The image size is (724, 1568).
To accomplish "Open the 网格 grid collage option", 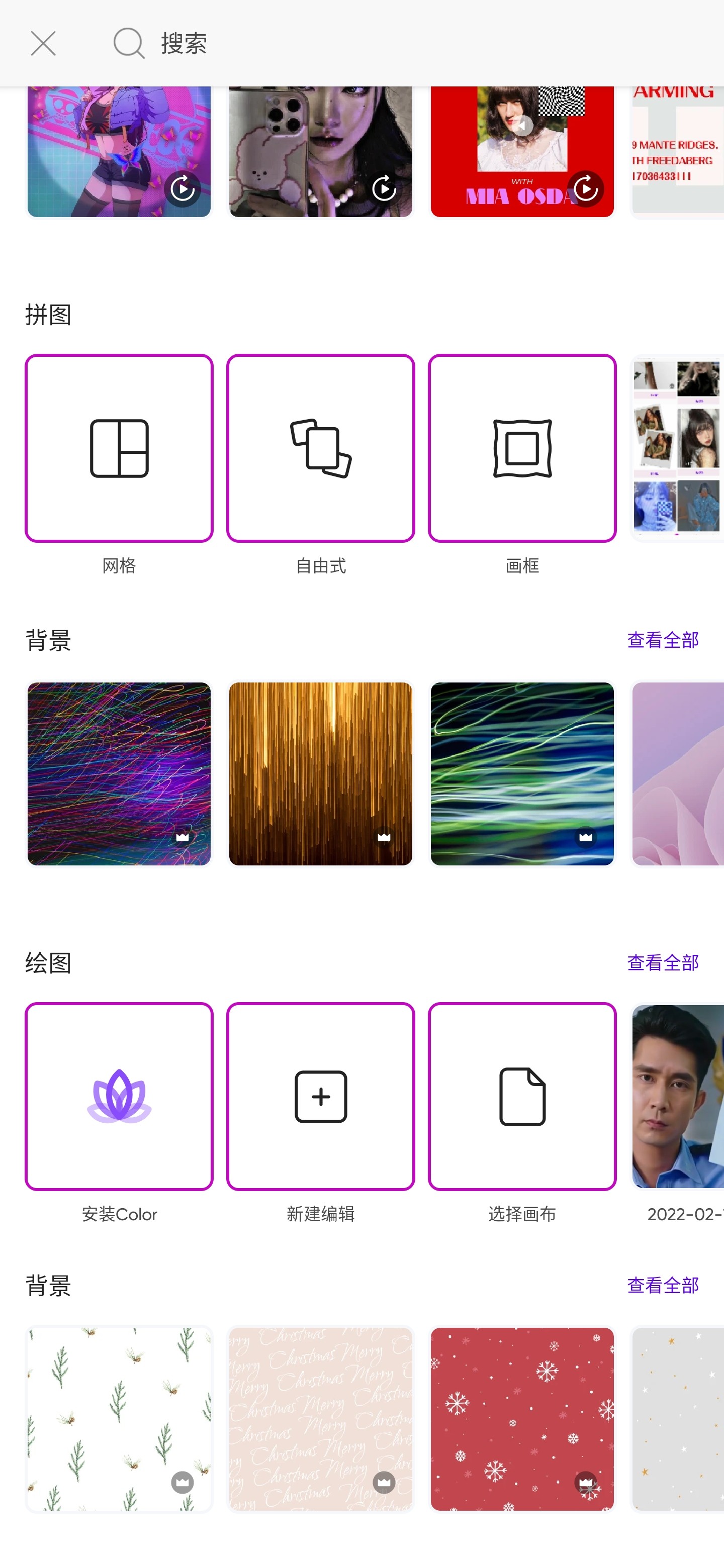I will tap(119, 448).
